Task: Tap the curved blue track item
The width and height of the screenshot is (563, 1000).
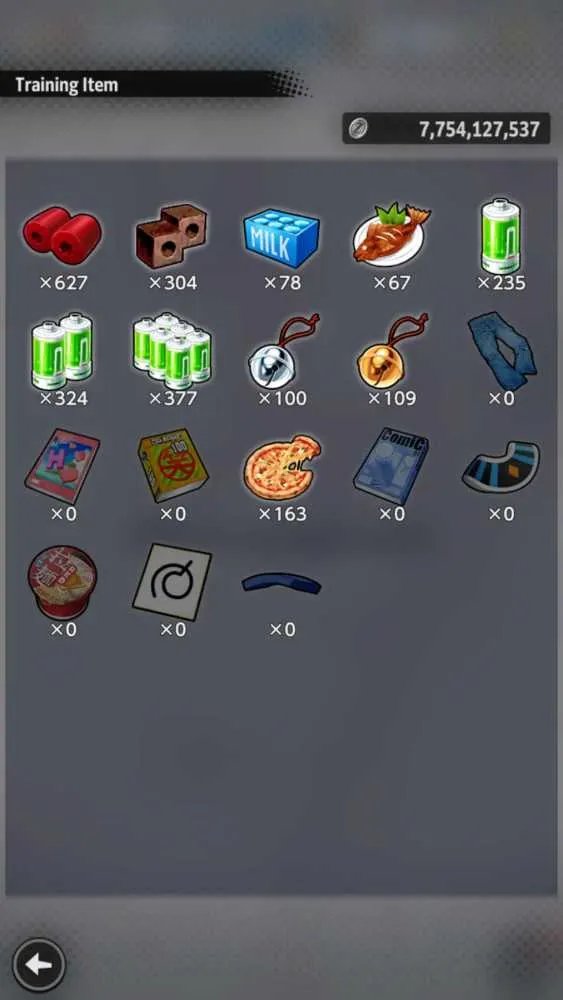Action: (x=501, y=466)
